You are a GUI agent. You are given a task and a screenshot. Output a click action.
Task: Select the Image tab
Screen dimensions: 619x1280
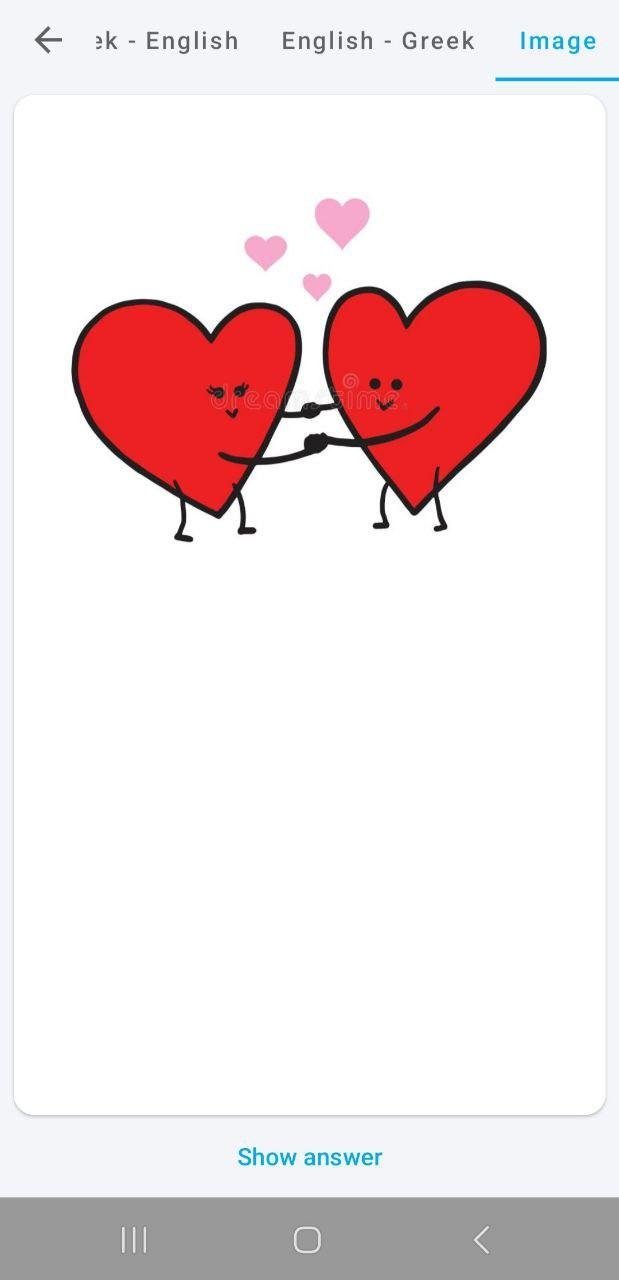tap(557, 41)
